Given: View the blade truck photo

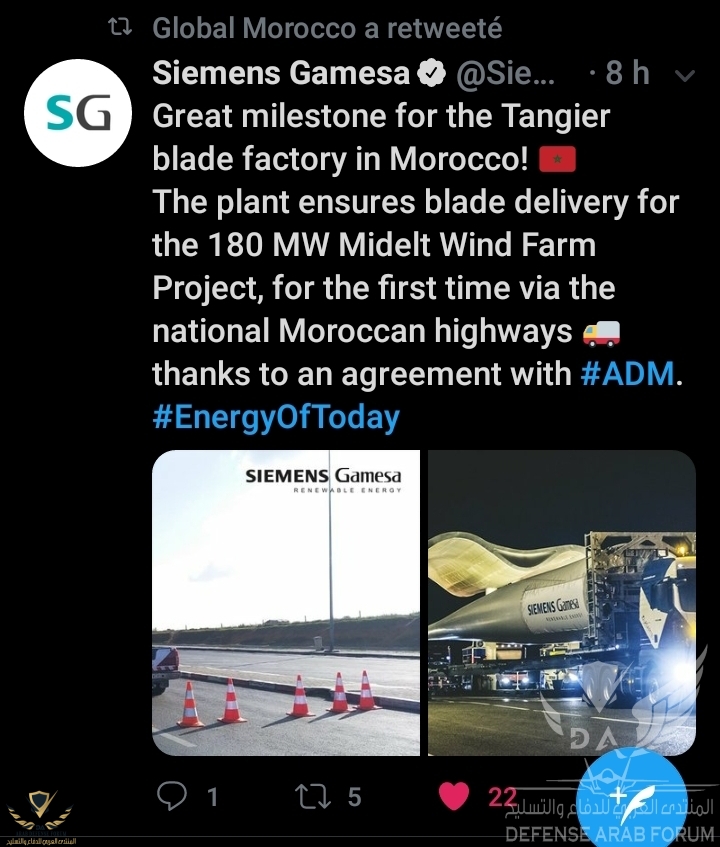Looking at the screenshot, I should click(562, 602).
